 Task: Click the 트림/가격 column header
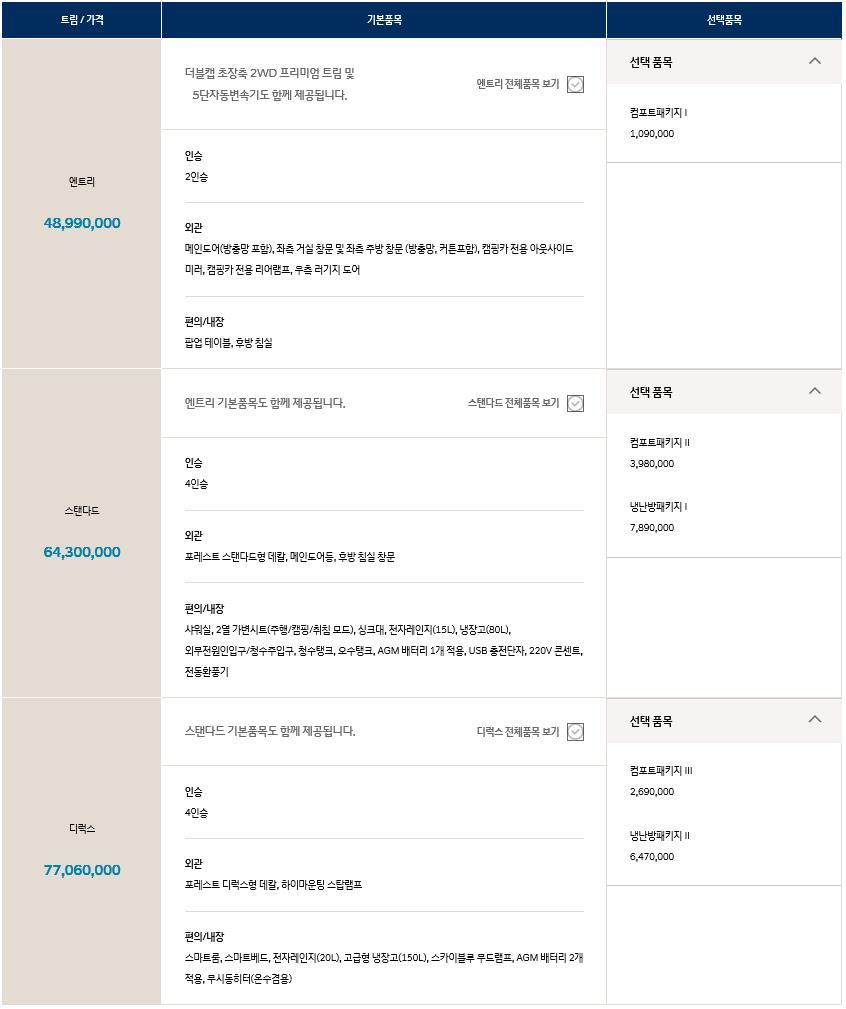pos(81,19)
